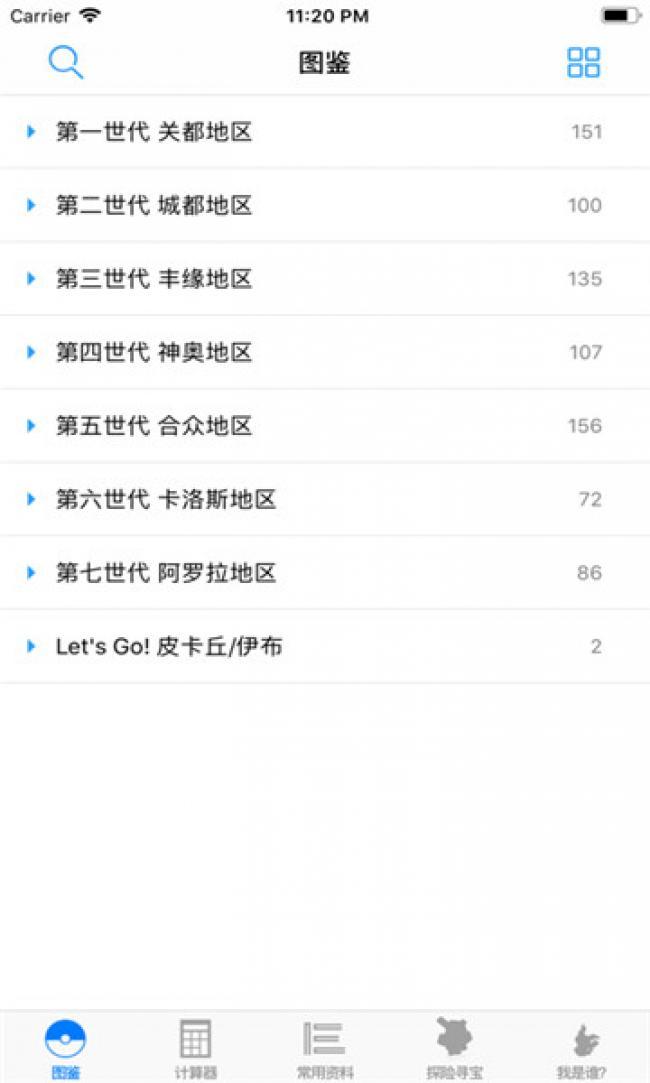650x1083 pixels.
Task: Select the 图鉴 tab
Action: (65, 1047)
